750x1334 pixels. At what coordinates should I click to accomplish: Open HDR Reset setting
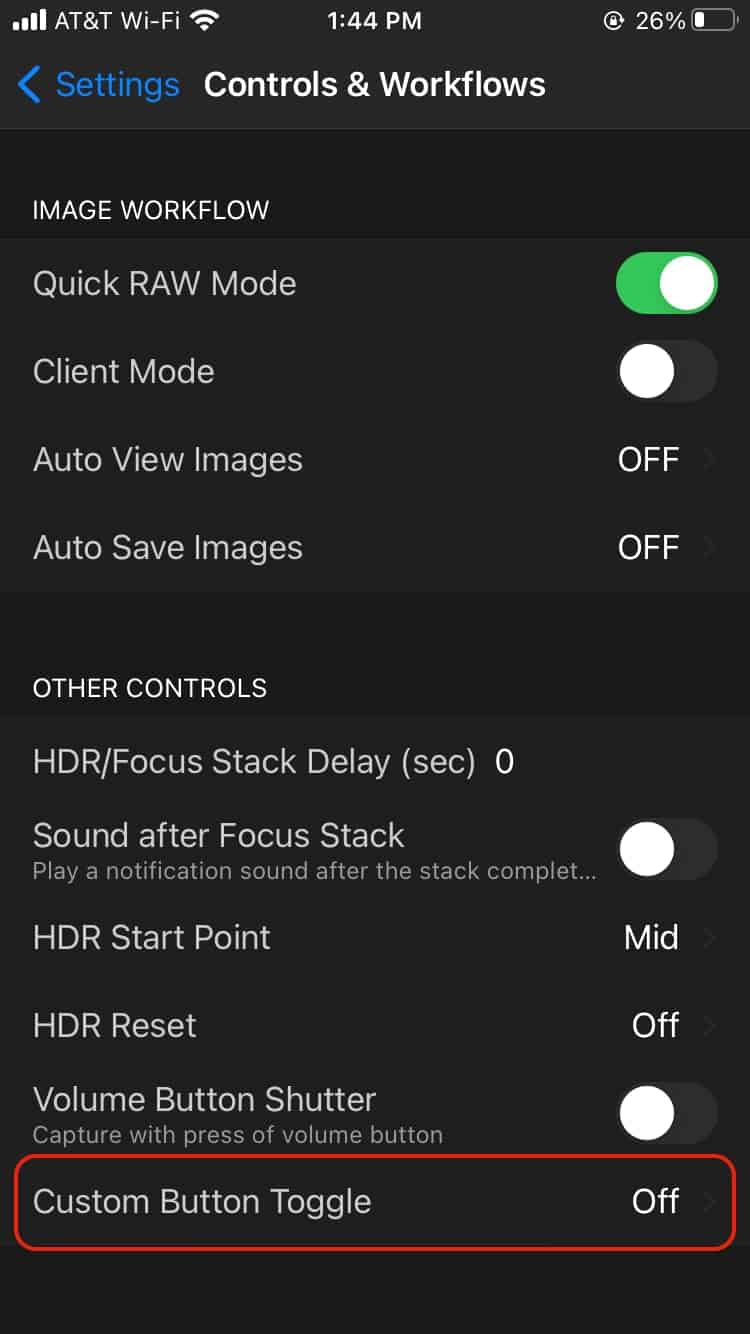[375, 1026]
